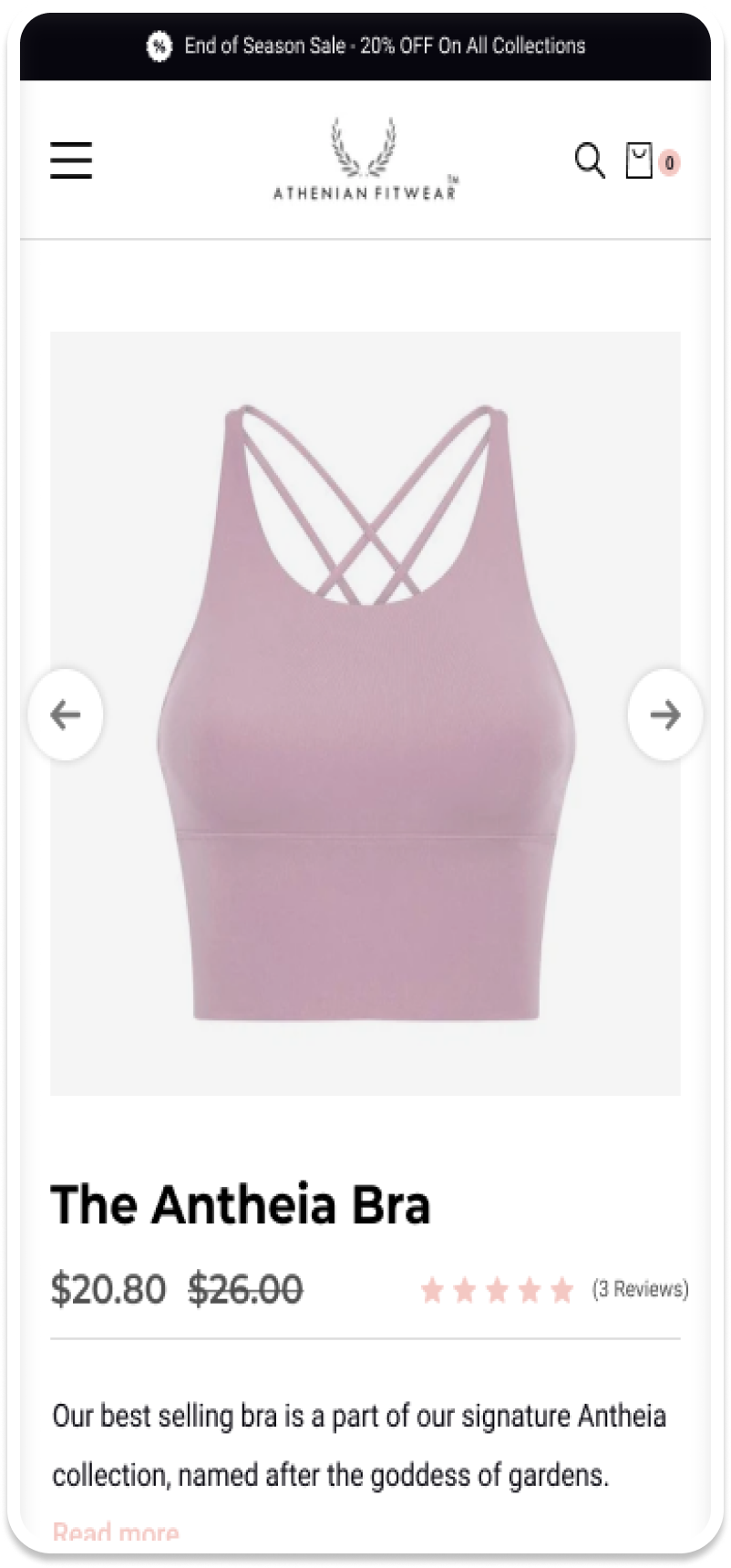This screenshot has height=1568, width=731.
Task: Tap the Athenian Fitwear logo to go home
Action: click(365, 160)
